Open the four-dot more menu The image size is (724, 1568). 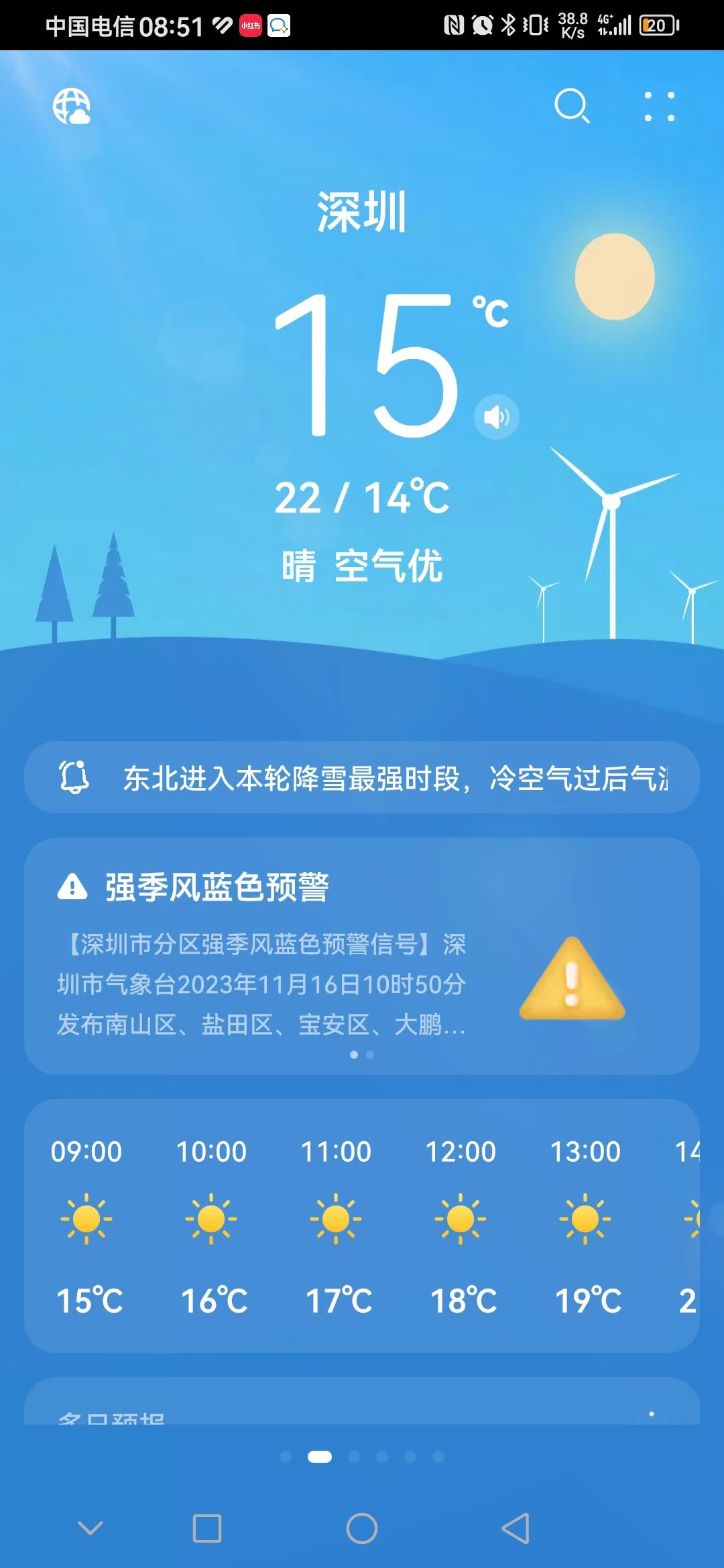tap(660, 107)
